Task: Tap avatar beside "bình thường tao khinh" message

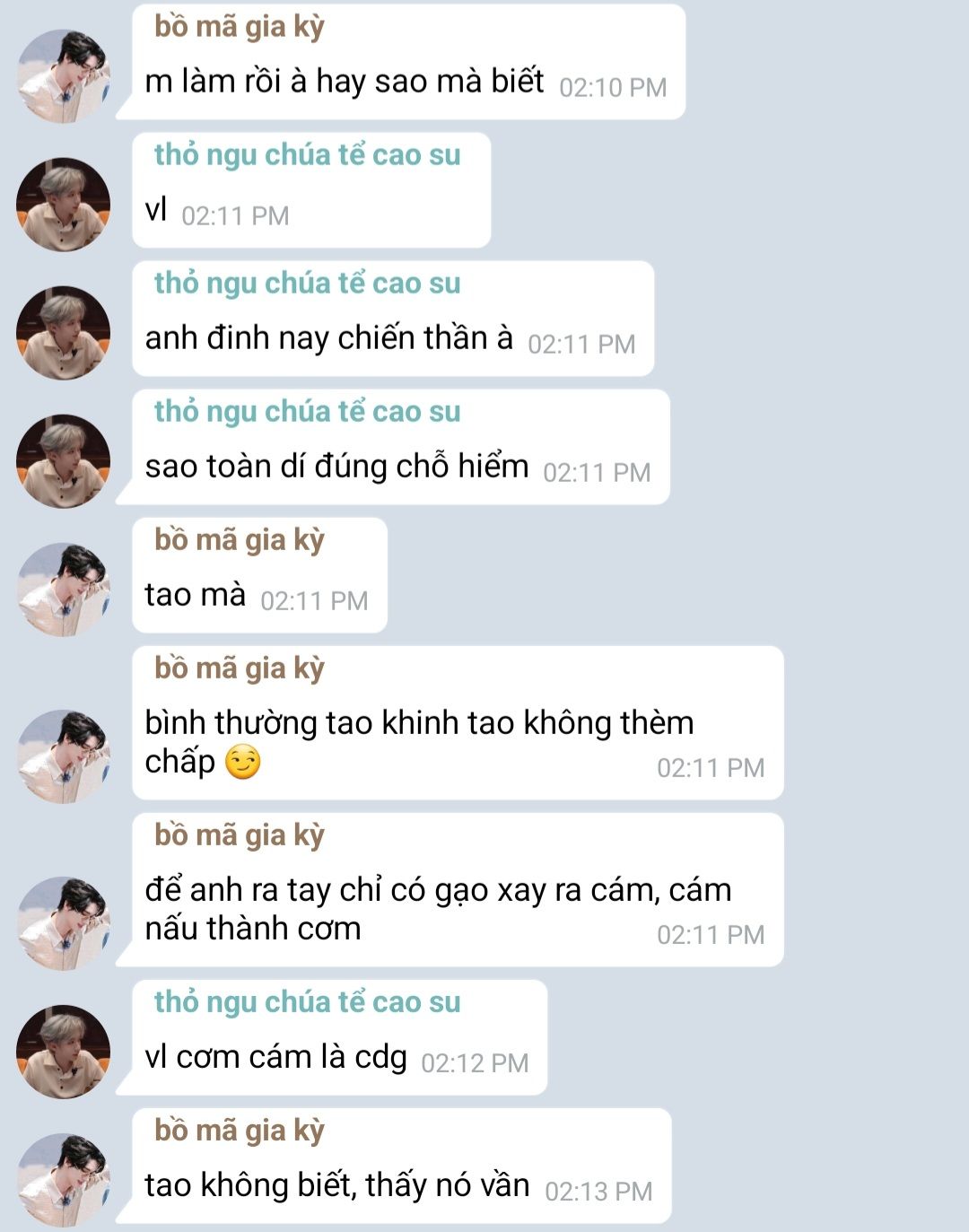Action: pos(64,756)
